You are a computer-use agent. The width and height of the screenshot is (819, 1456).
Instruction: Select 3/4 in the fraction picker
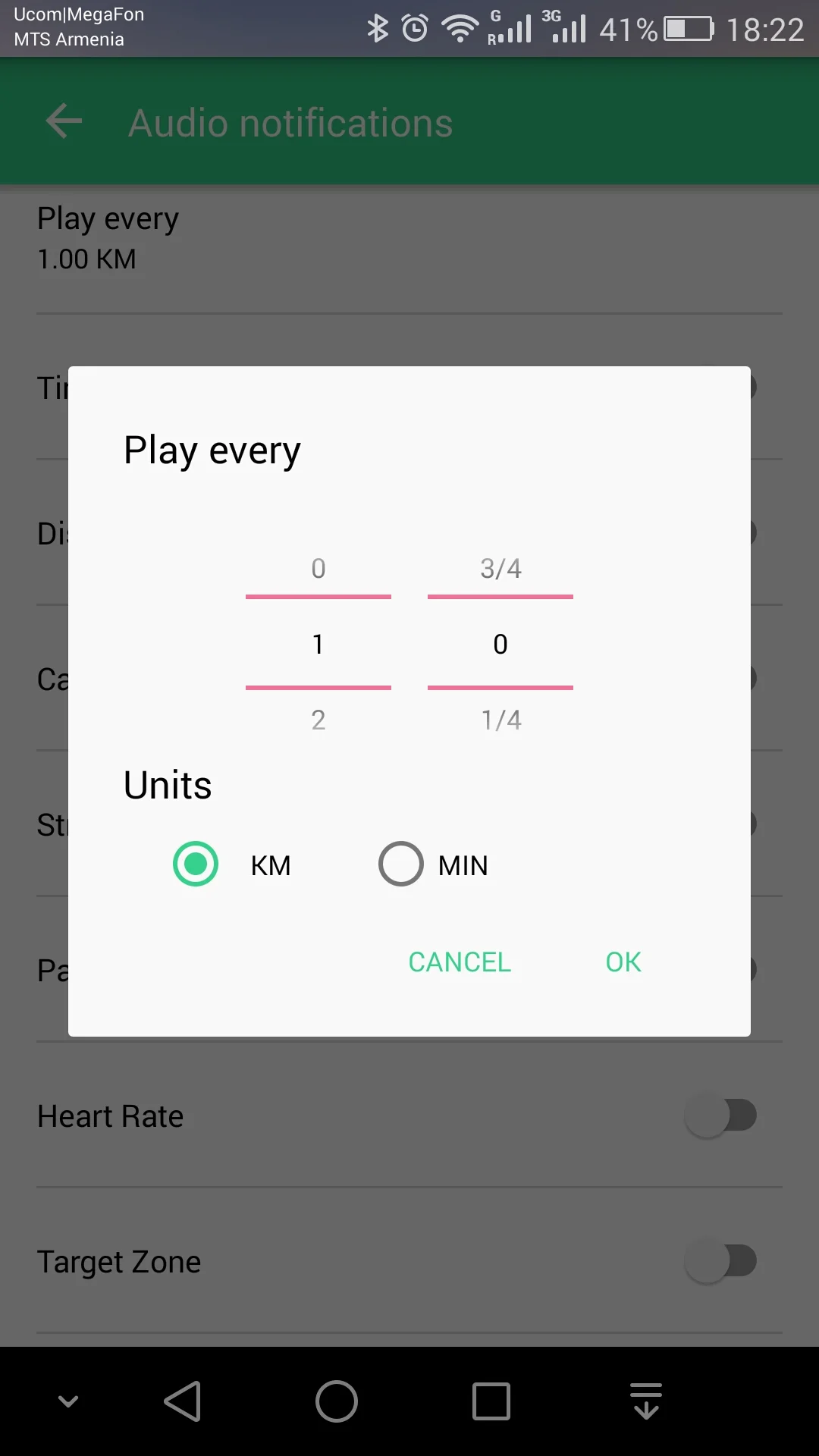[500, 569]
